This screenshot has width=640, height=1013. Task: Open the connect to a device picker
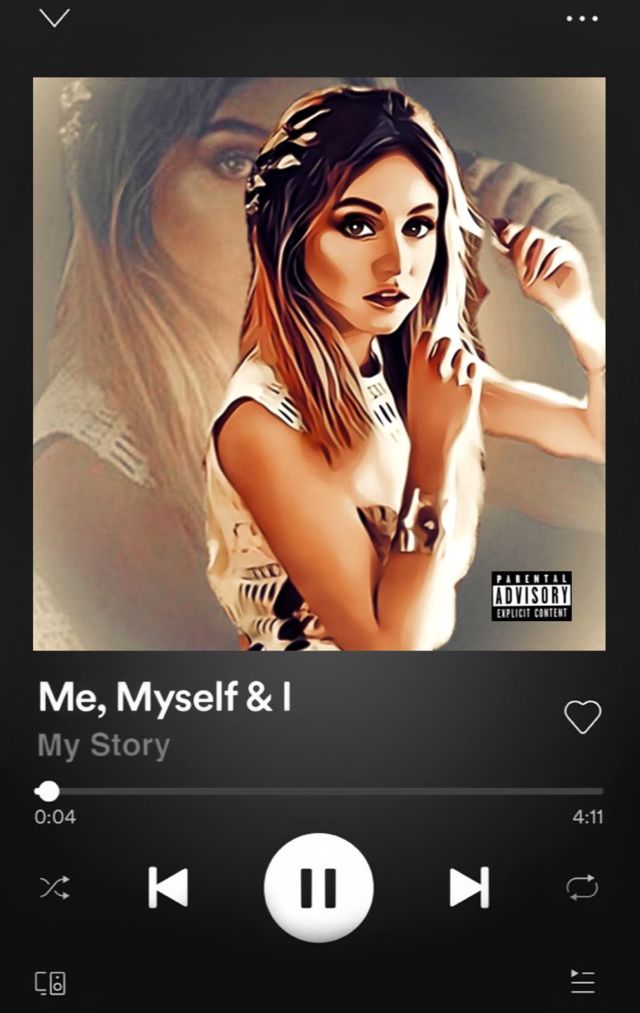tap(51, 982)
